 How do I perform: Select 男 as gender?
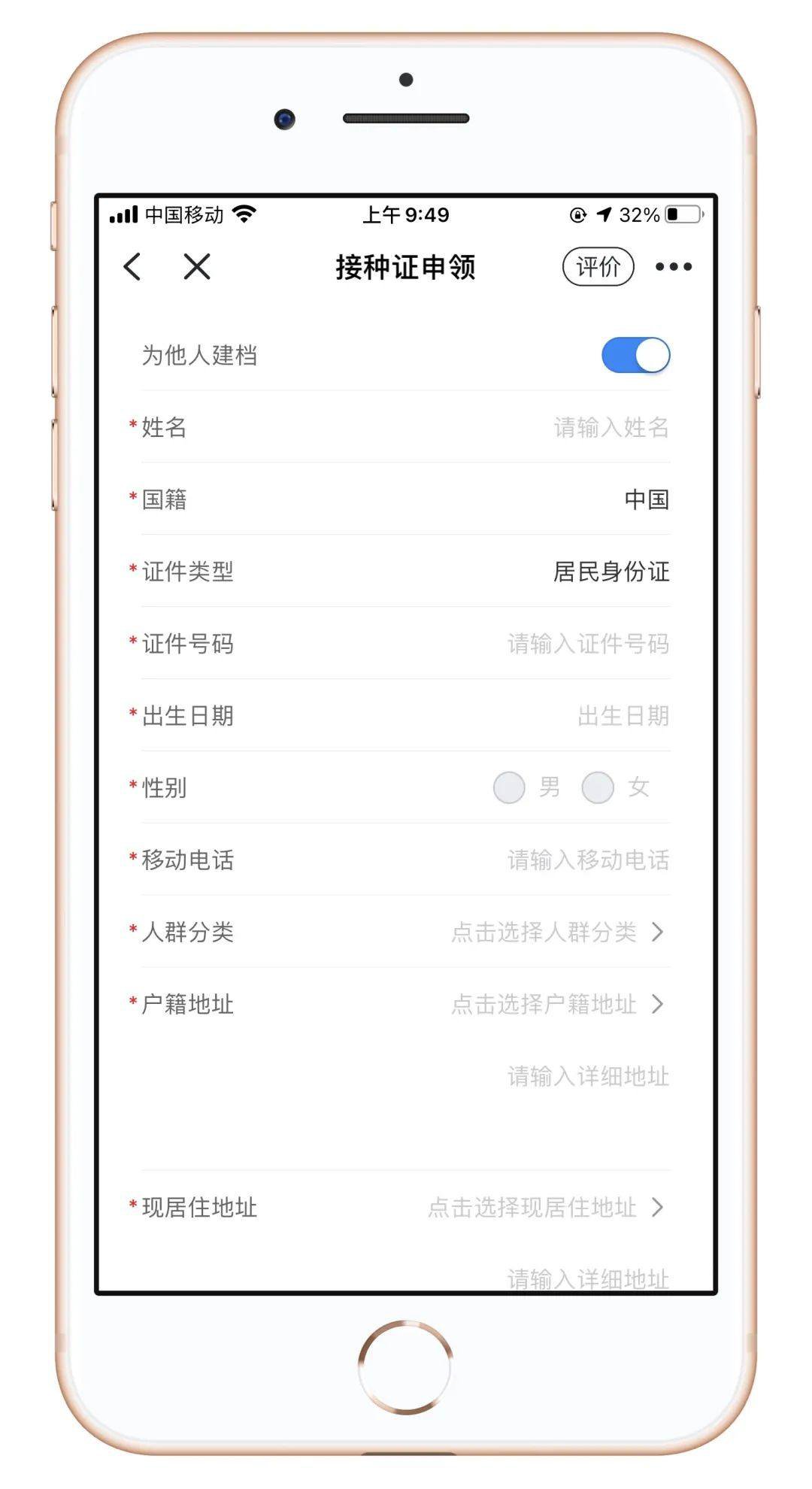(x=510, y=788)
